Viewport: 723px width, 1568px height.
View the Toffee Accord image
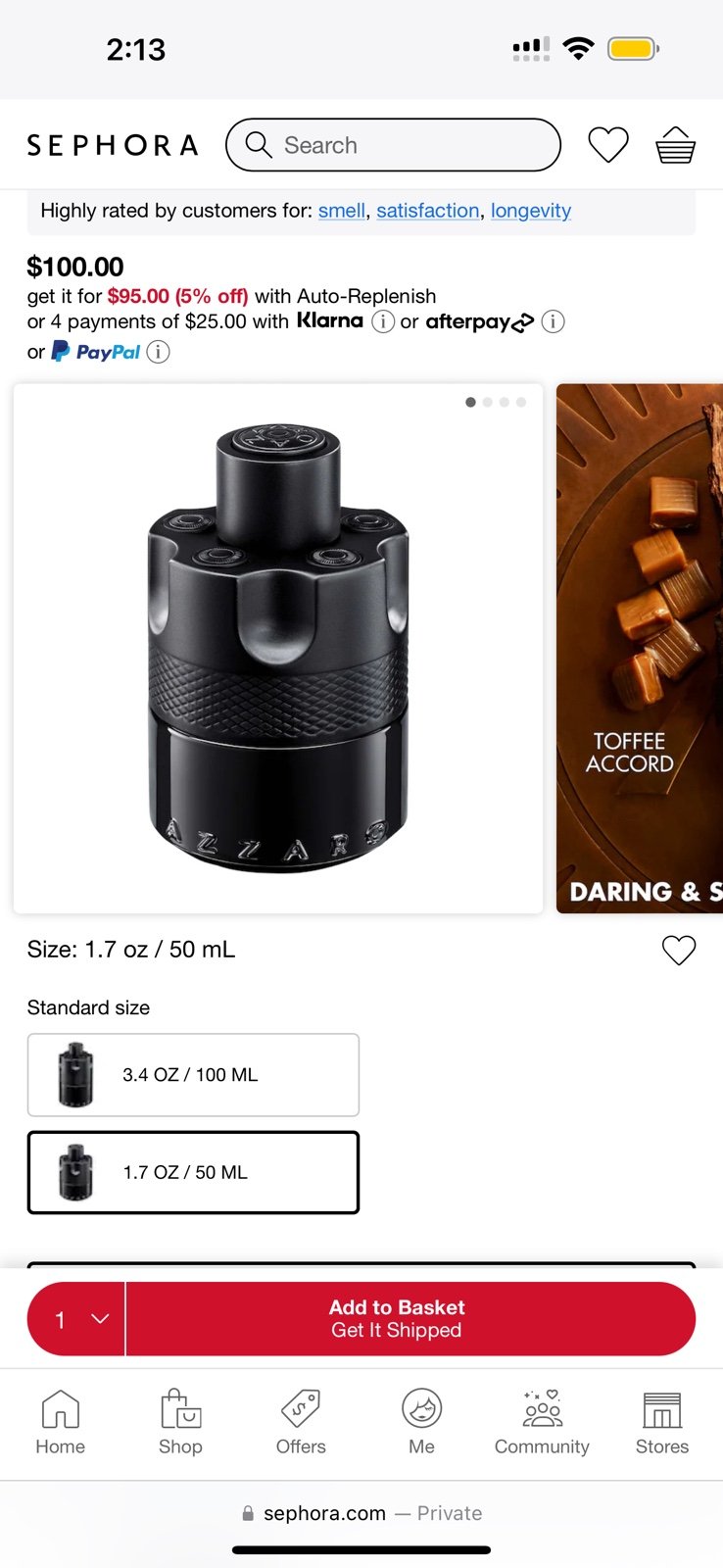[640, 649]
